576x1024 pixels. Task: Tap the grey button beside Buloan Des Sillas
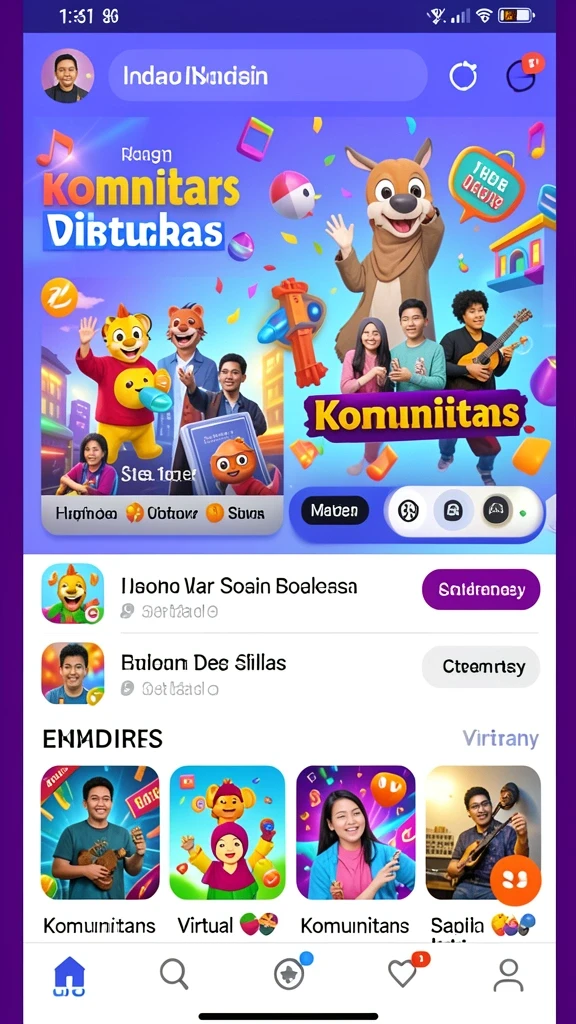point(481,667)
